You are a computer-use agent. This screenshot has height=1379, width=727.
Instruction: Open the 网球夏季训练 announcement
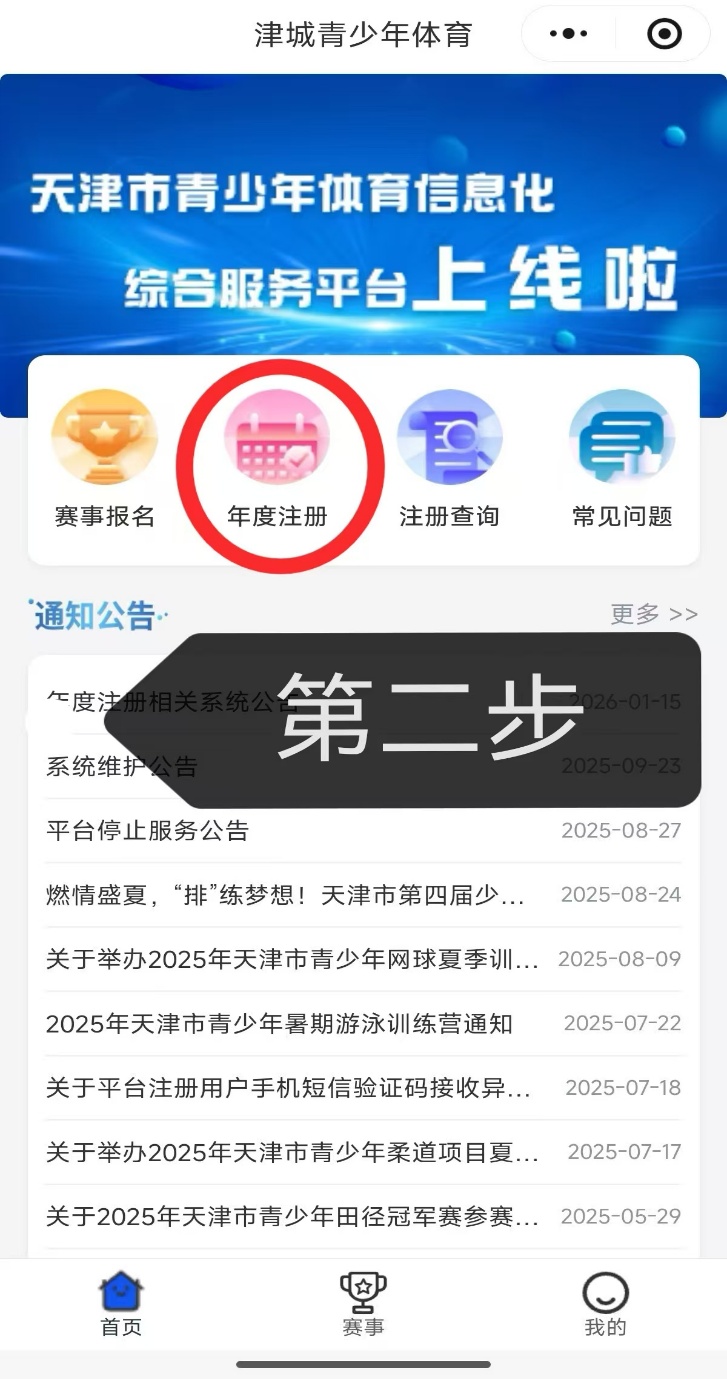tap(292, 960)
